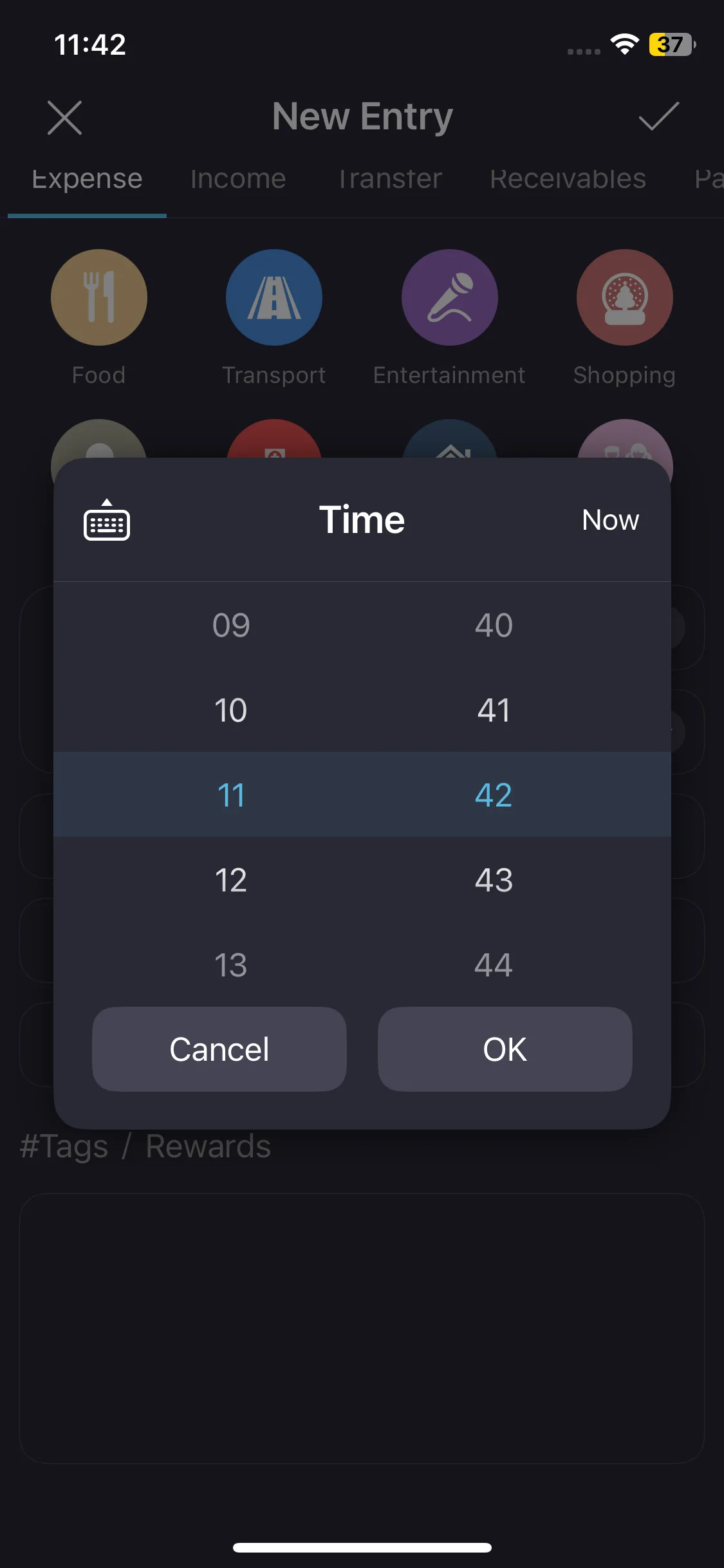This screenshot has height=1568, width=724.
Task: Choose minute 40 in the picker
Action: click(x=494, y=626)
